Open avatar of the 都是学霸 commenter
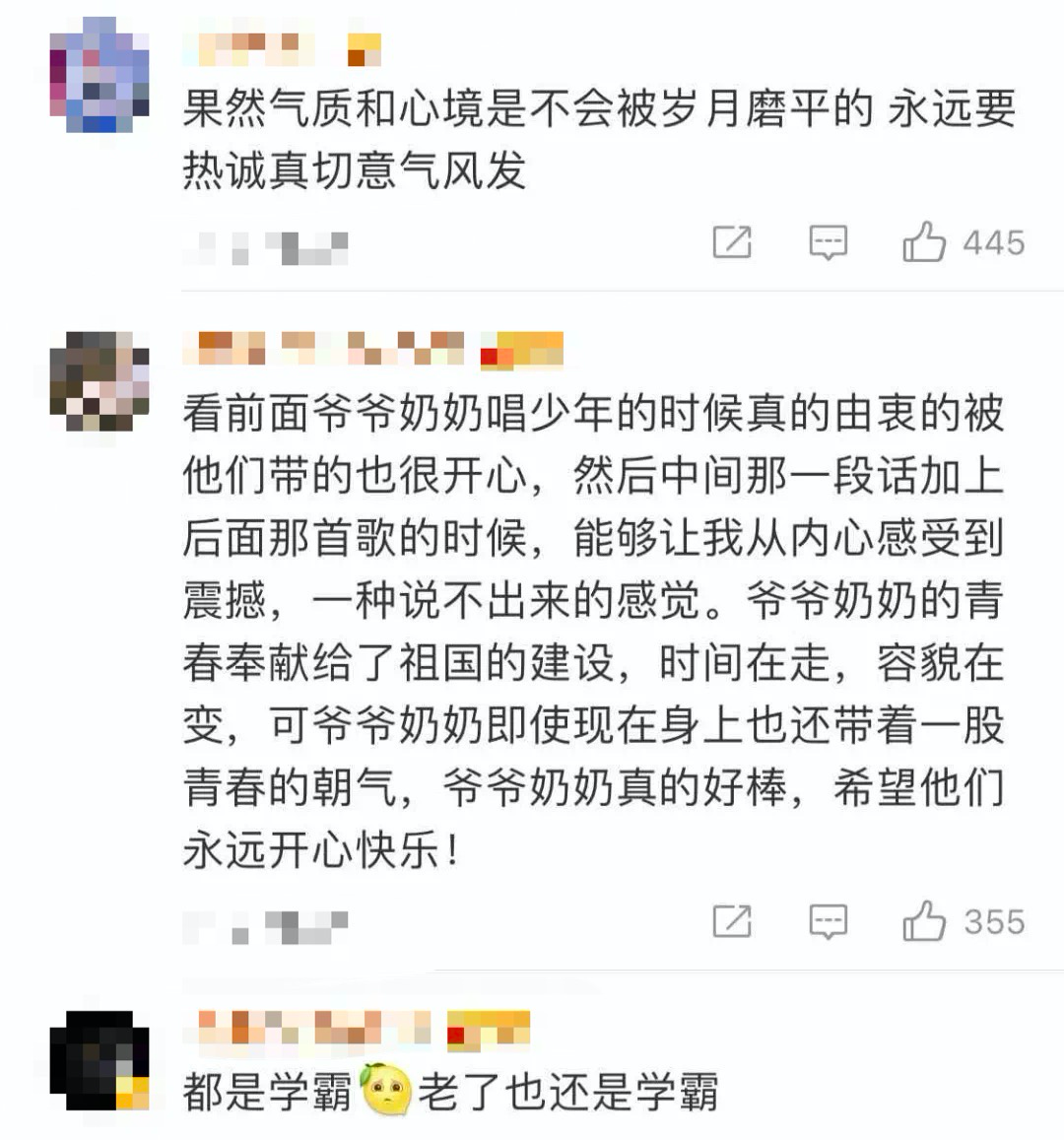 click(99, 1061)
